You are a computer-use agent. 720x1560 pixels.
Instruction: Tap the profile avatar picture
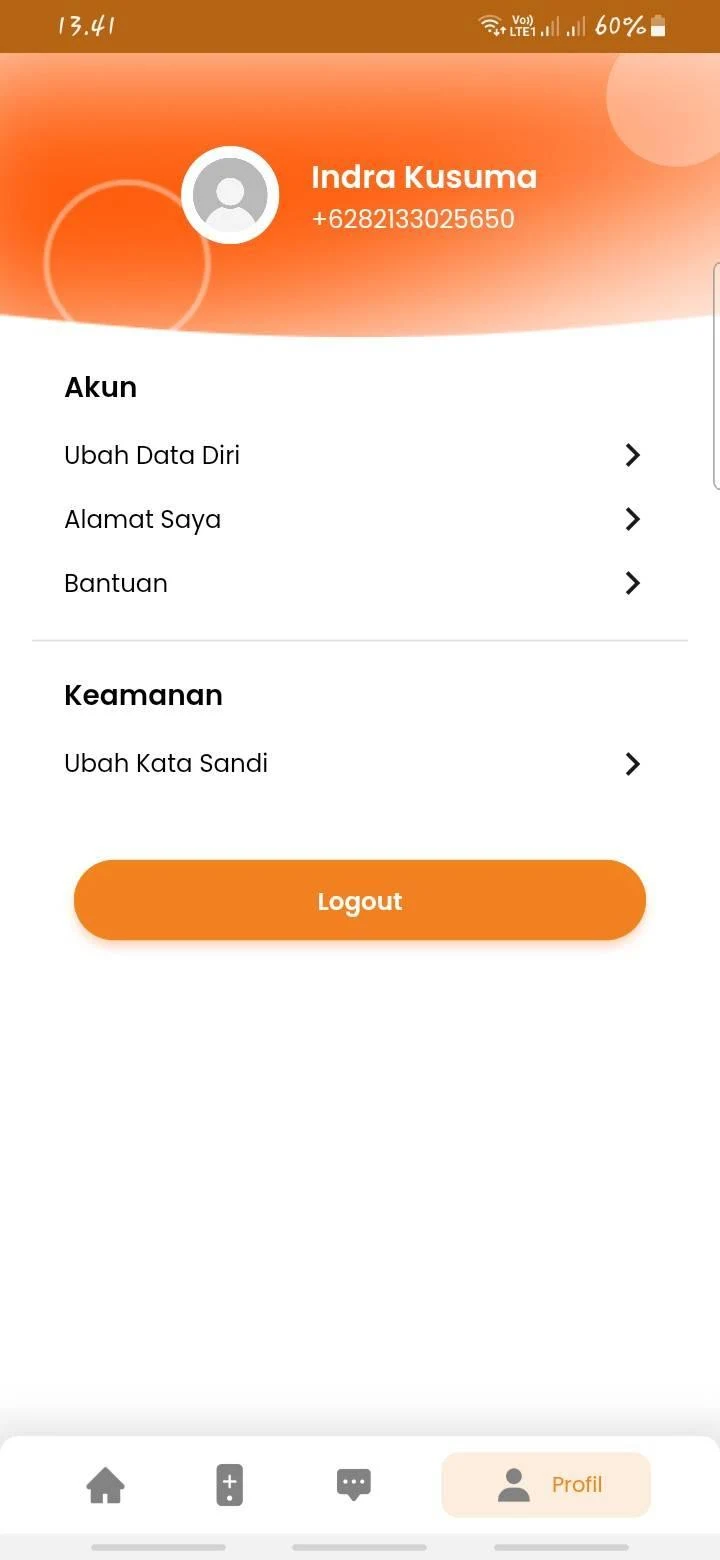(x=230, y=195)
